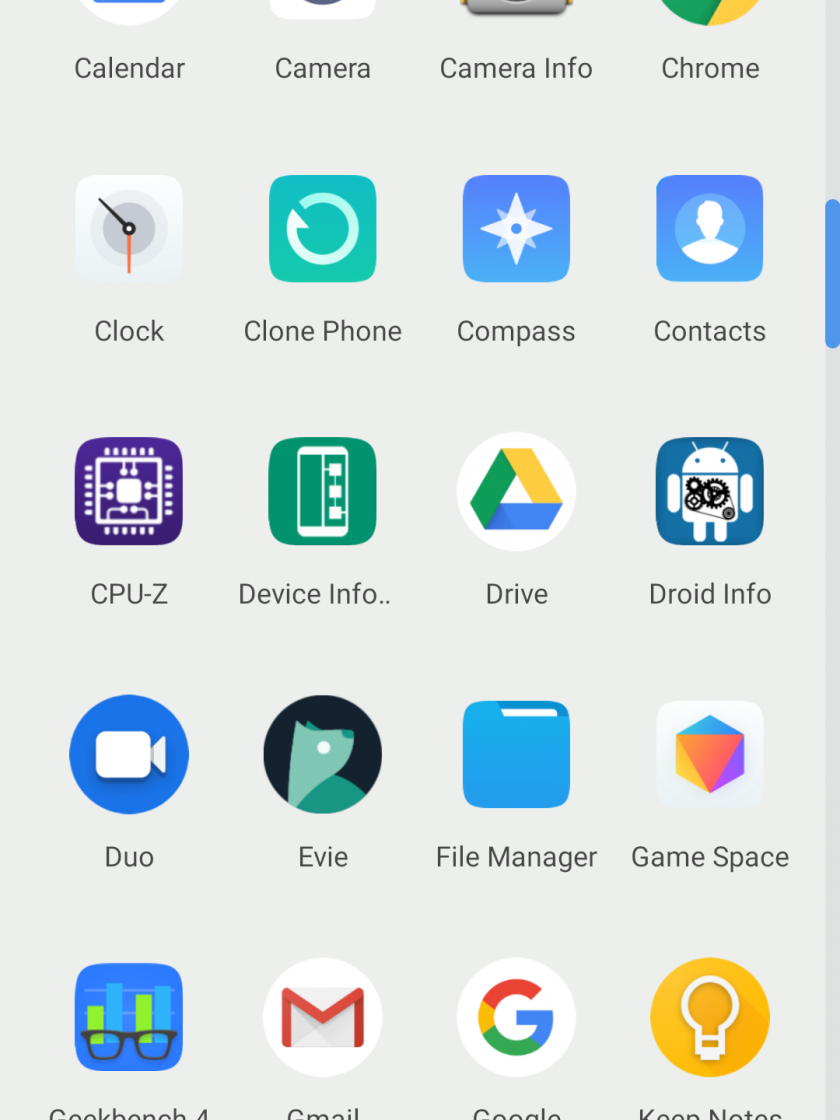Open Device Info app
The width and height of the screenshot is (840, 1120).
tap(322, 491)
